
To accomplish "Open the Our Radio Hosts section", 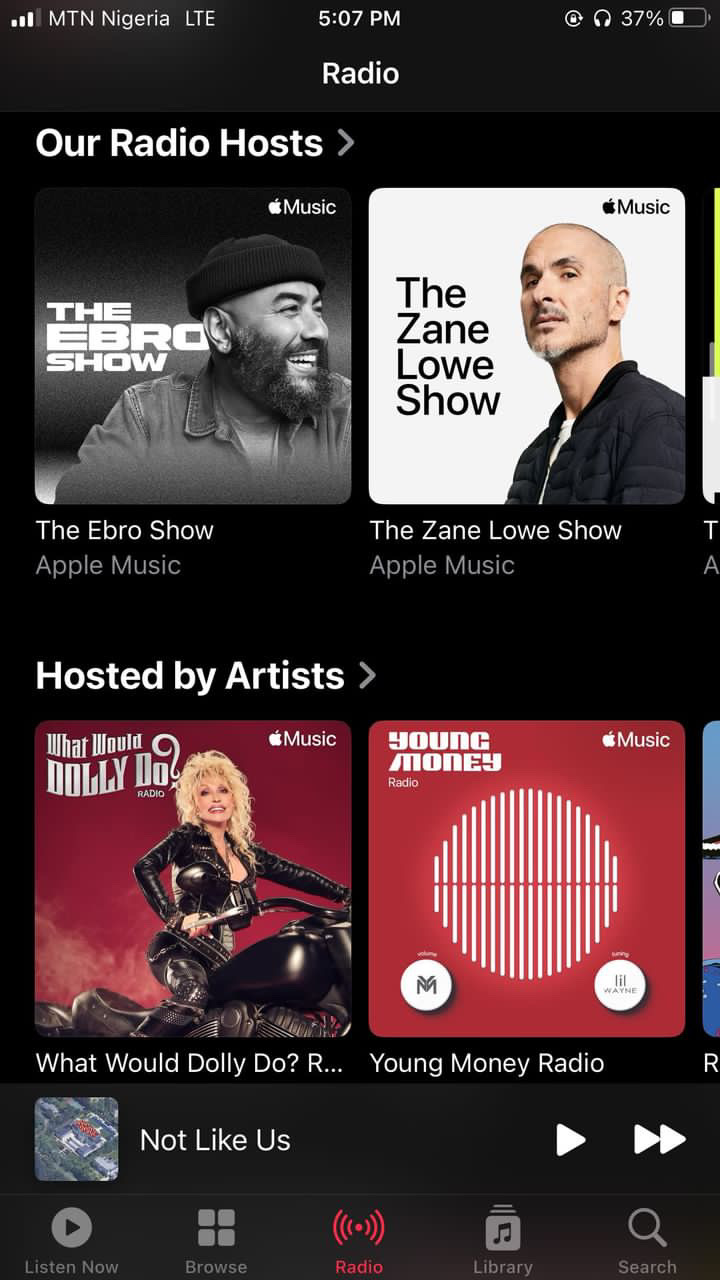I will 195,143.
